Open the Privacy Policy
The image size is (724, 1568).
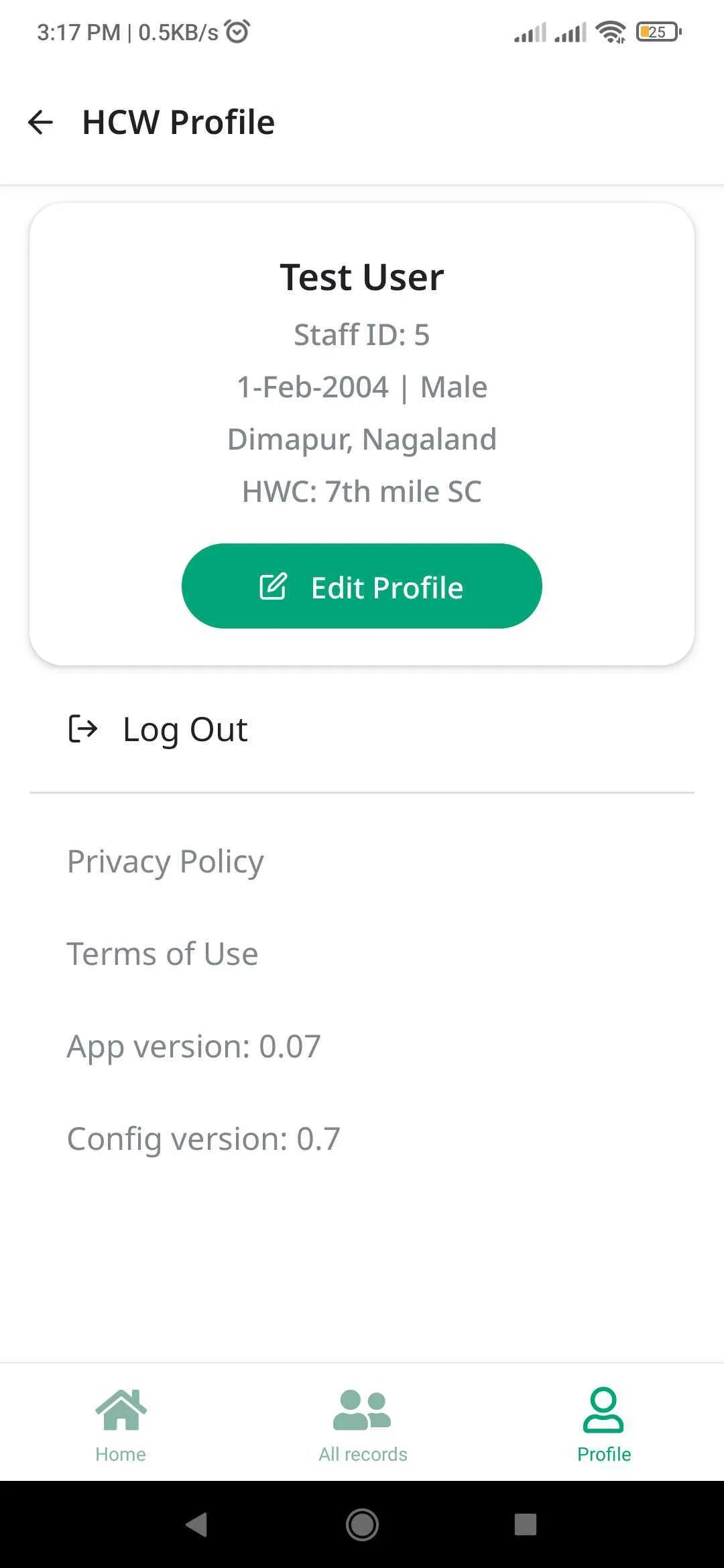(165, 861)
